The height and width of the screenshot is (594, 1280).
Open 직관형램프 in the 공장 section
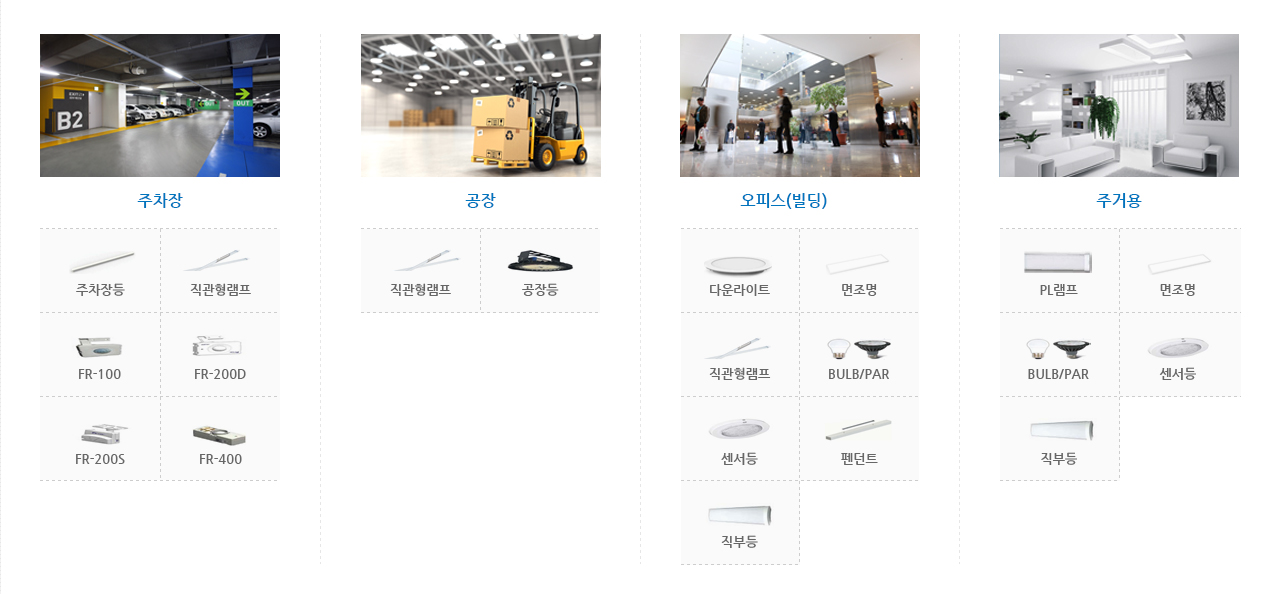pos(420,272)
